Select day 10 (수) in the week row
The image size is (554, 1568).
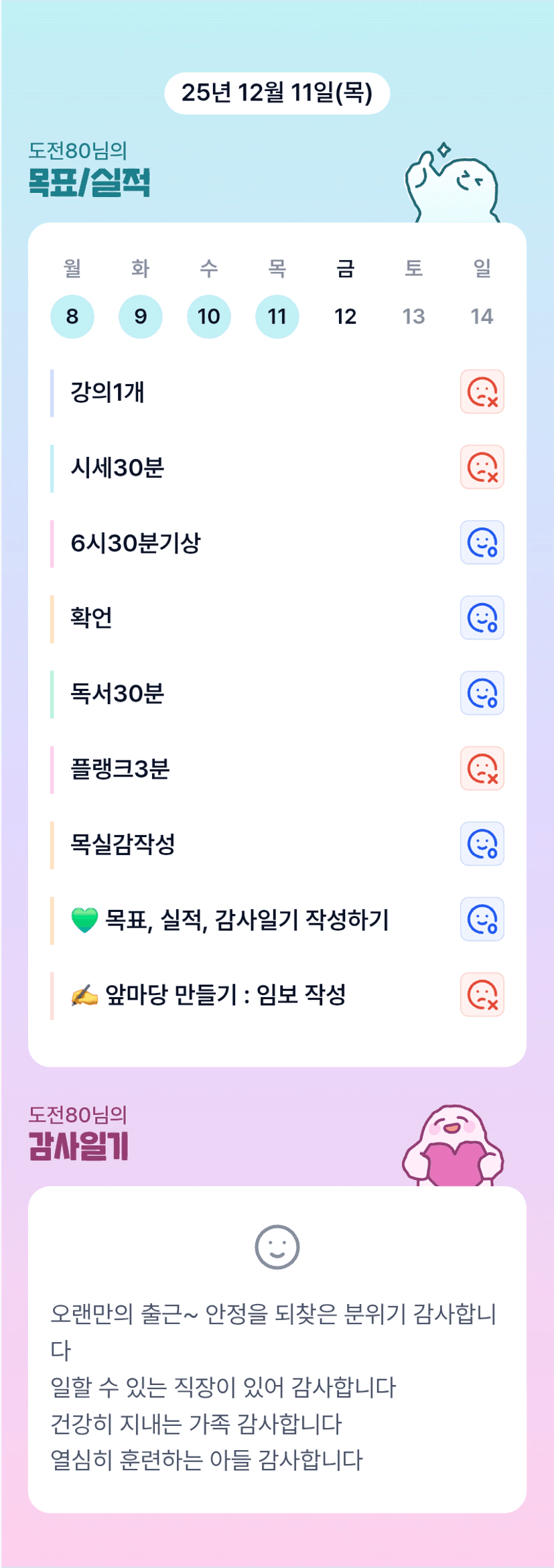[209, 316]
